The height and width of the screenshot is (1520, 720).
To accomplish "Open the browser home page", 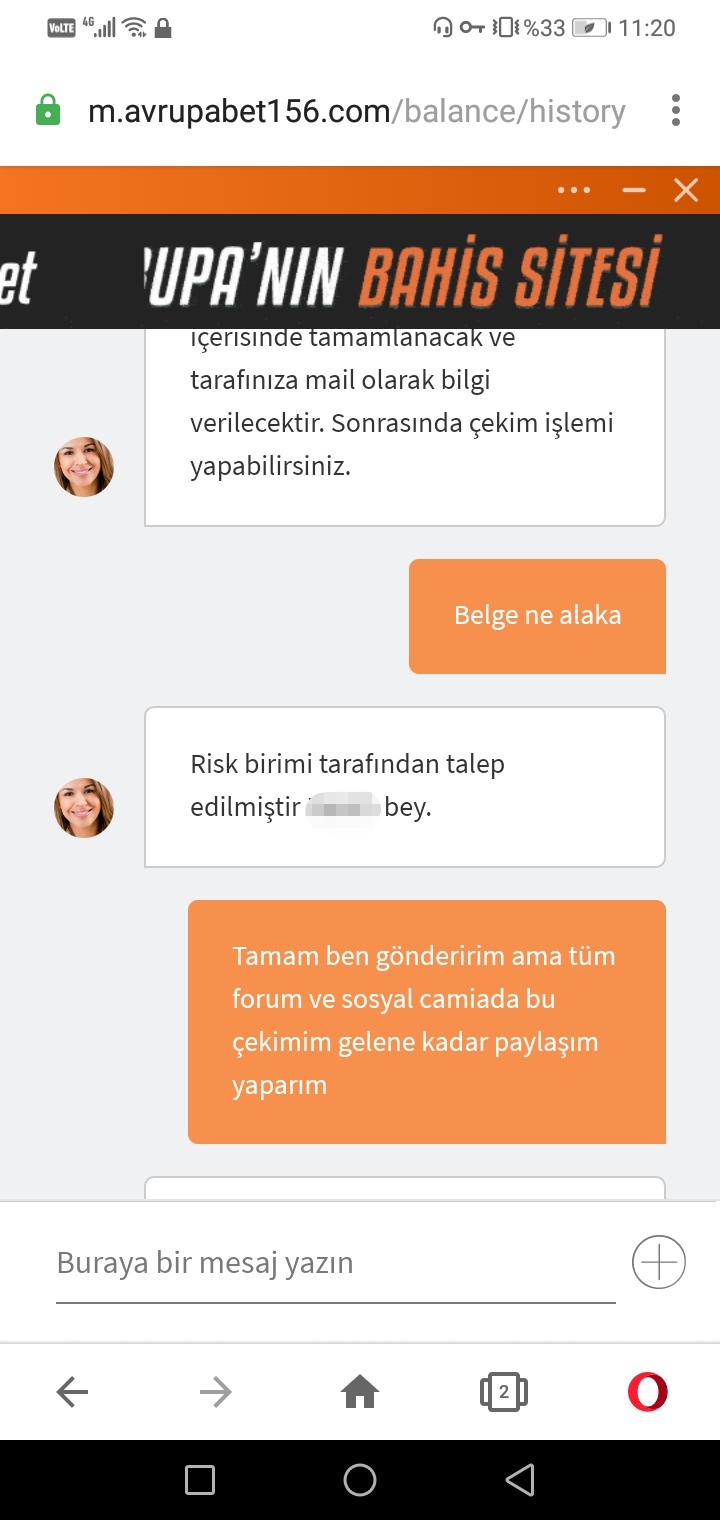I will (x=360, y=1392).
